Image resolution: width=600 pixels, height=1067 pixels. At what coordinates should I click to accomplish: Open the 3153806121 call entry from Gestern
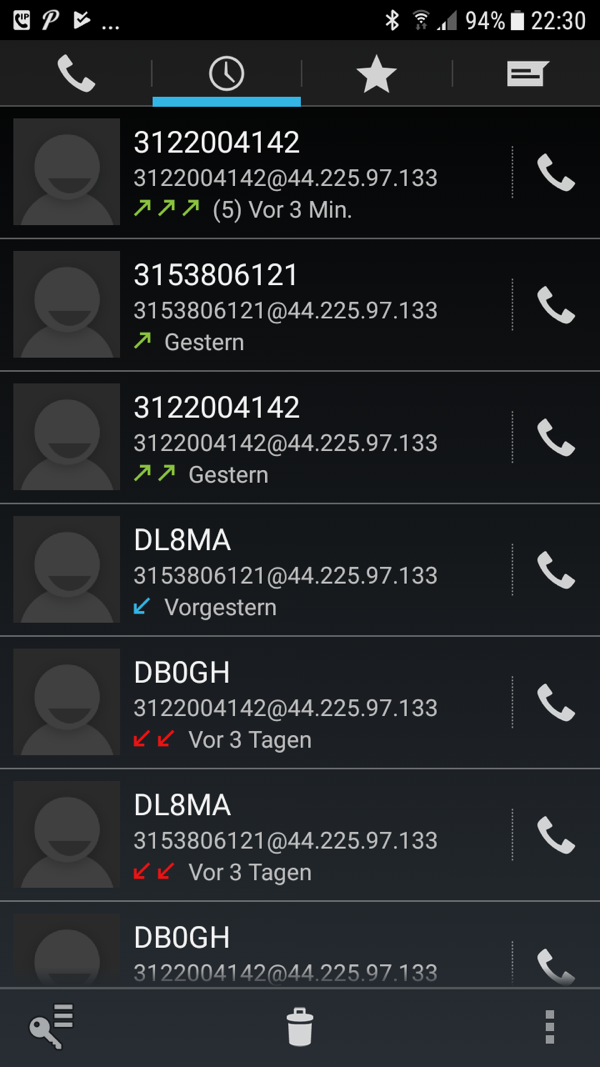click(x=255, y=305)
